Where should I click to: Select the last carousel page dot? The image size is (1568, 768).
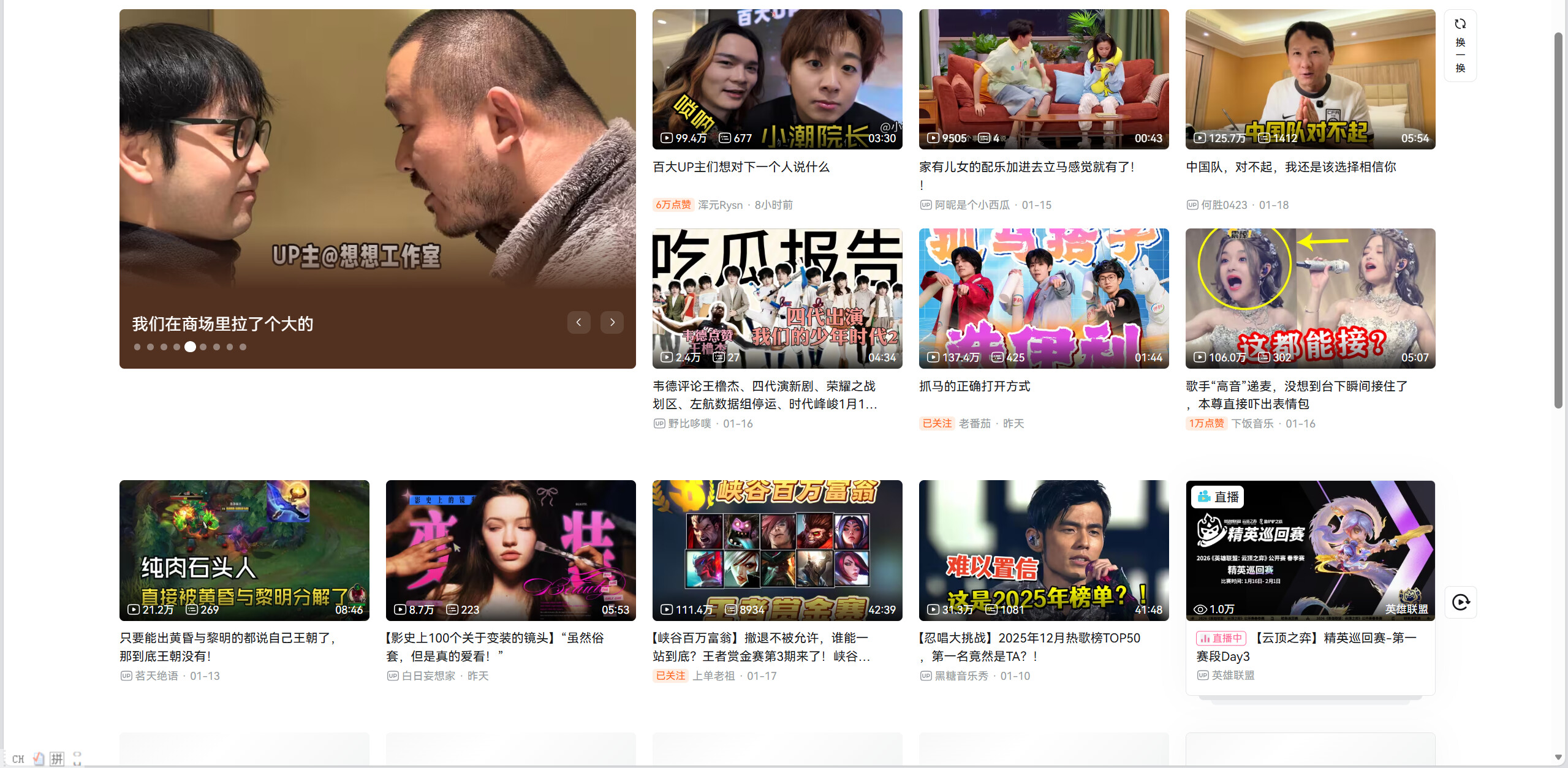[x=243, y=347]
